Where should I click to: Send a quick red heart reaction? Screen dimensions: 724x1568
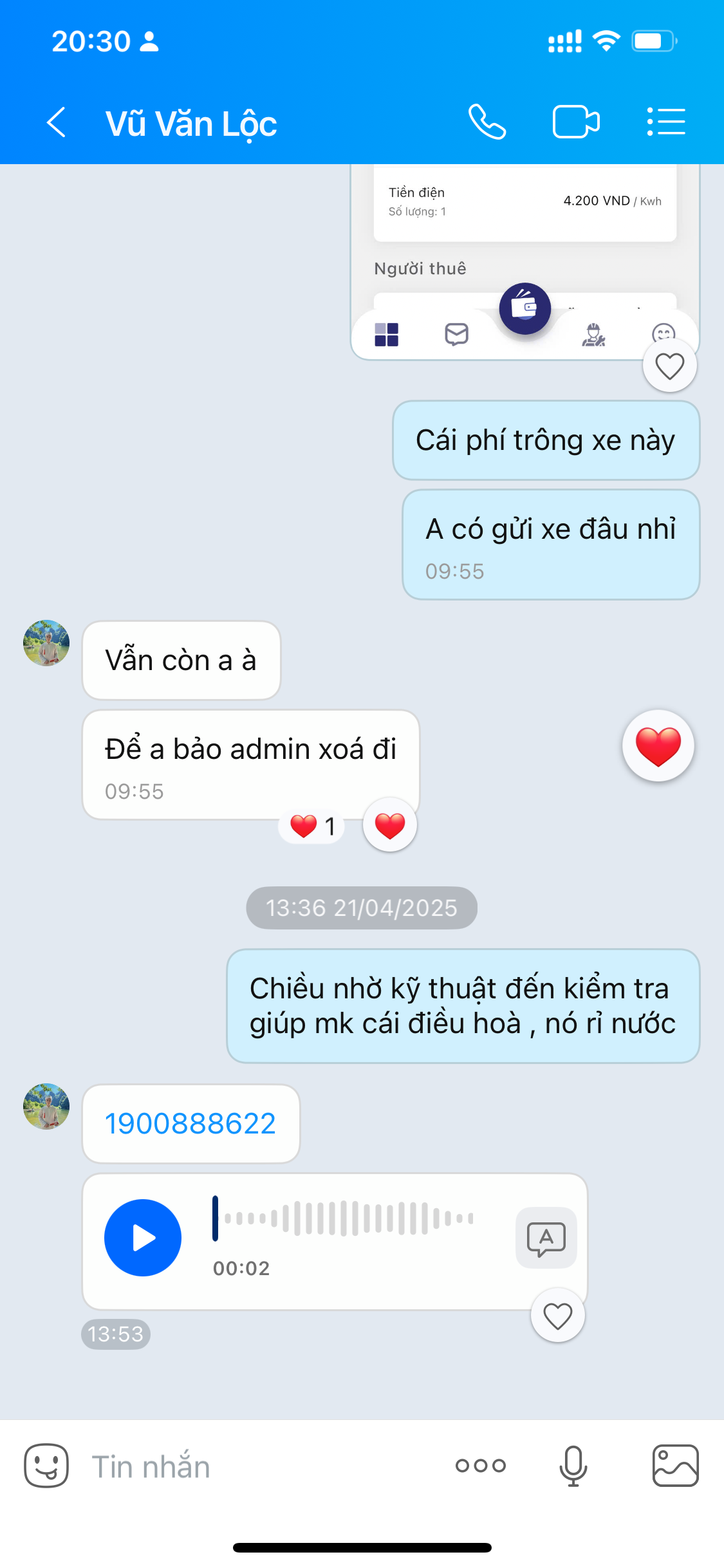pos(658,746)
